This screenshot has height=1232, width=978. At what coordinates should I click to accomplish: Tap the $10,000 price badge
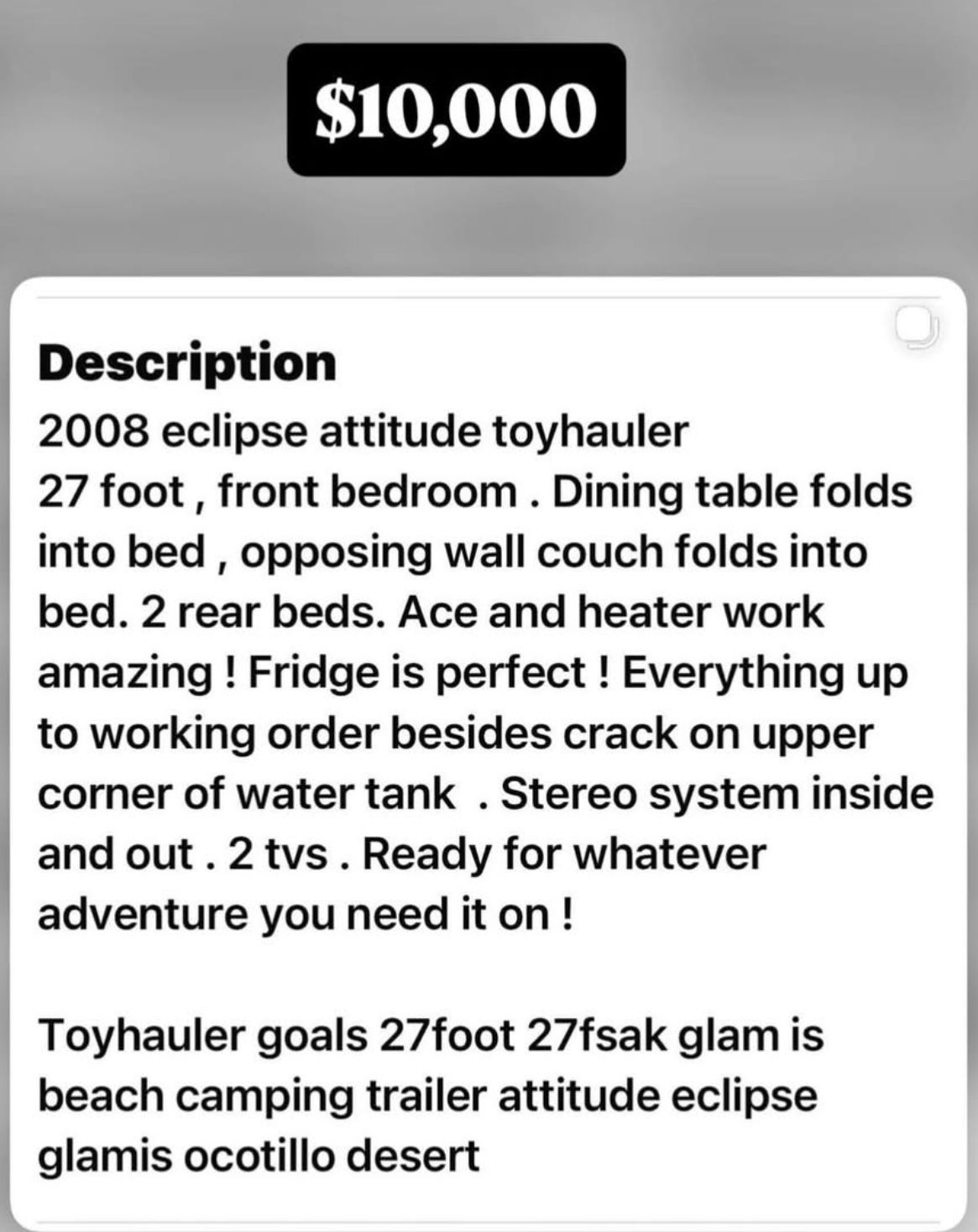click(456, 107)
